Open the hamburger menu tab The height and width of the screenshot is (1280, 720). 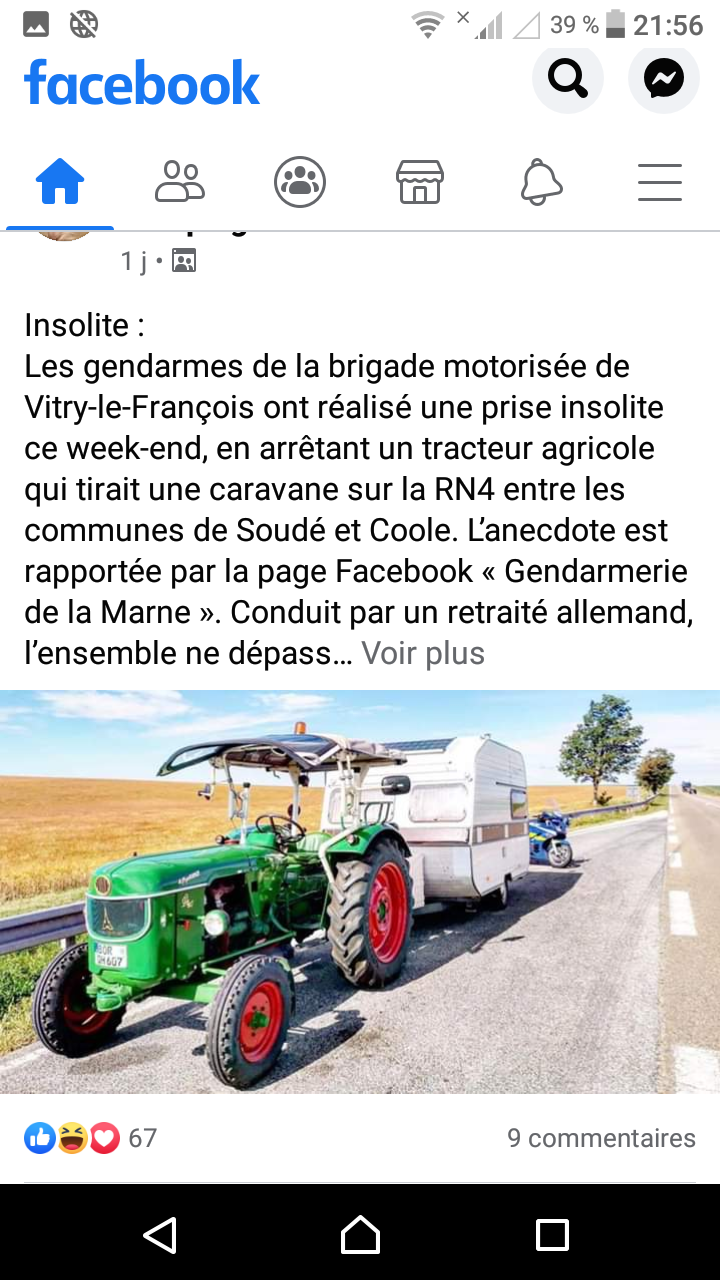tap(660, 183)
